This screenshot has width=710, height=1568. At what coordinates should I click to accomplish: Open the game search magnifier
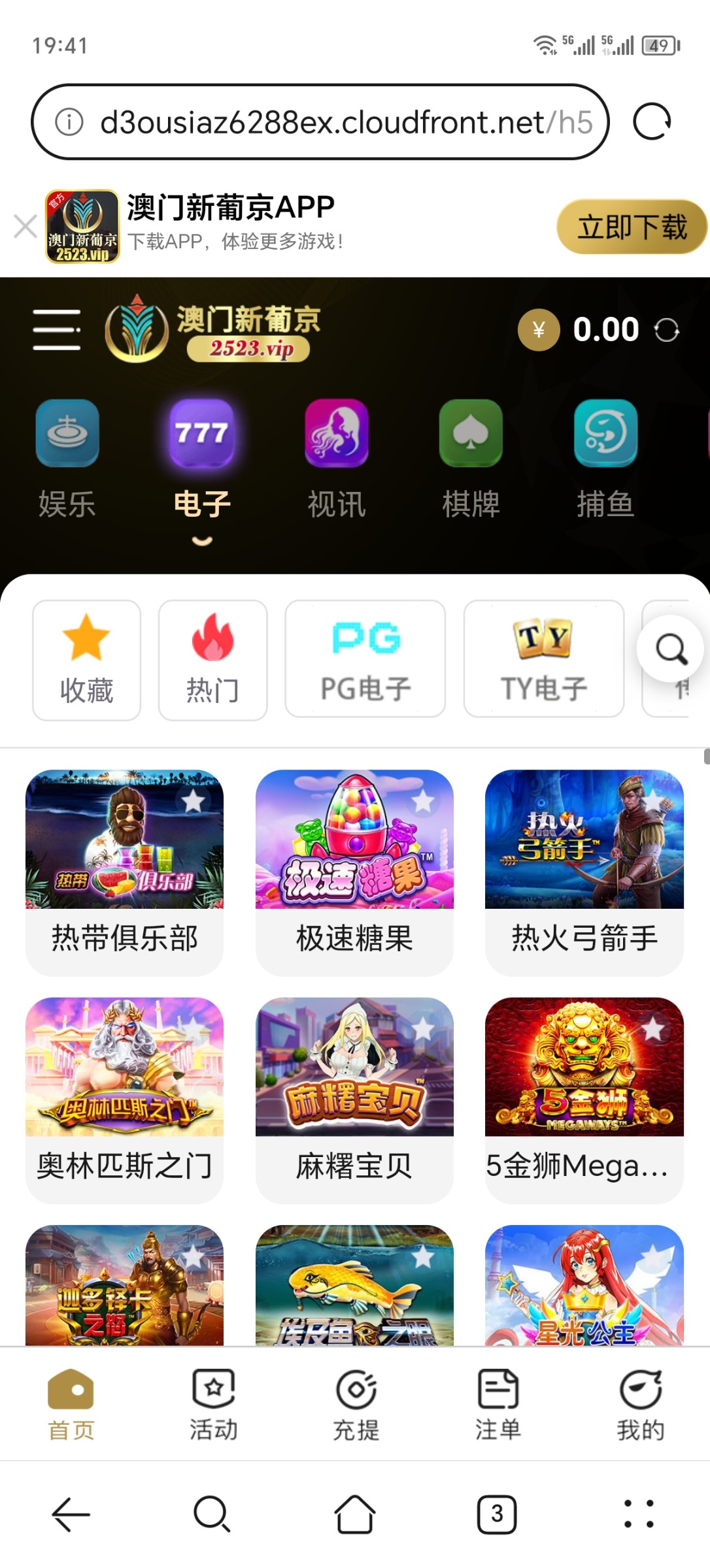(671, 649)
